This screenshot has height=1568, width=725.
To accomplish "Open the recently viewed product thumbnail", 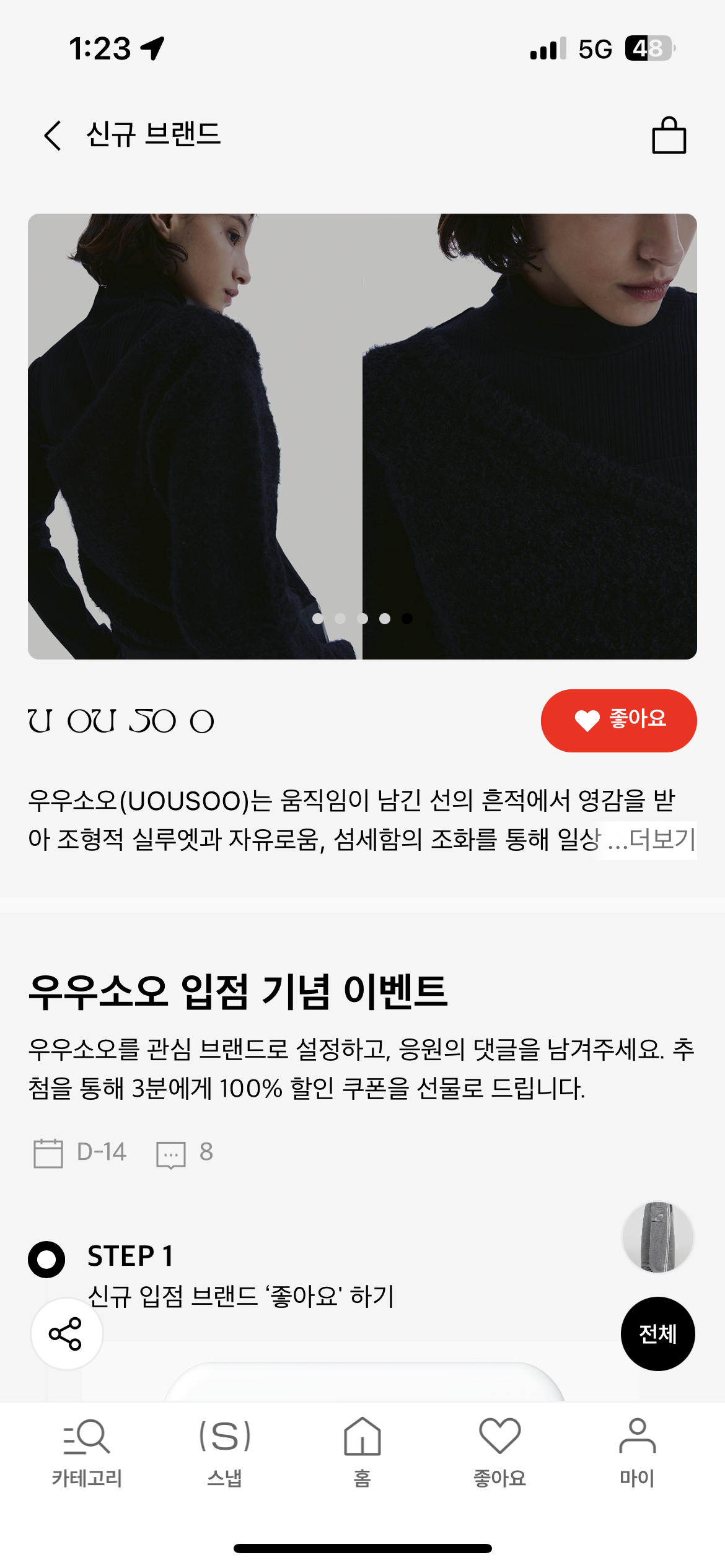I will pyautogui.click(x=657, y=1237).
